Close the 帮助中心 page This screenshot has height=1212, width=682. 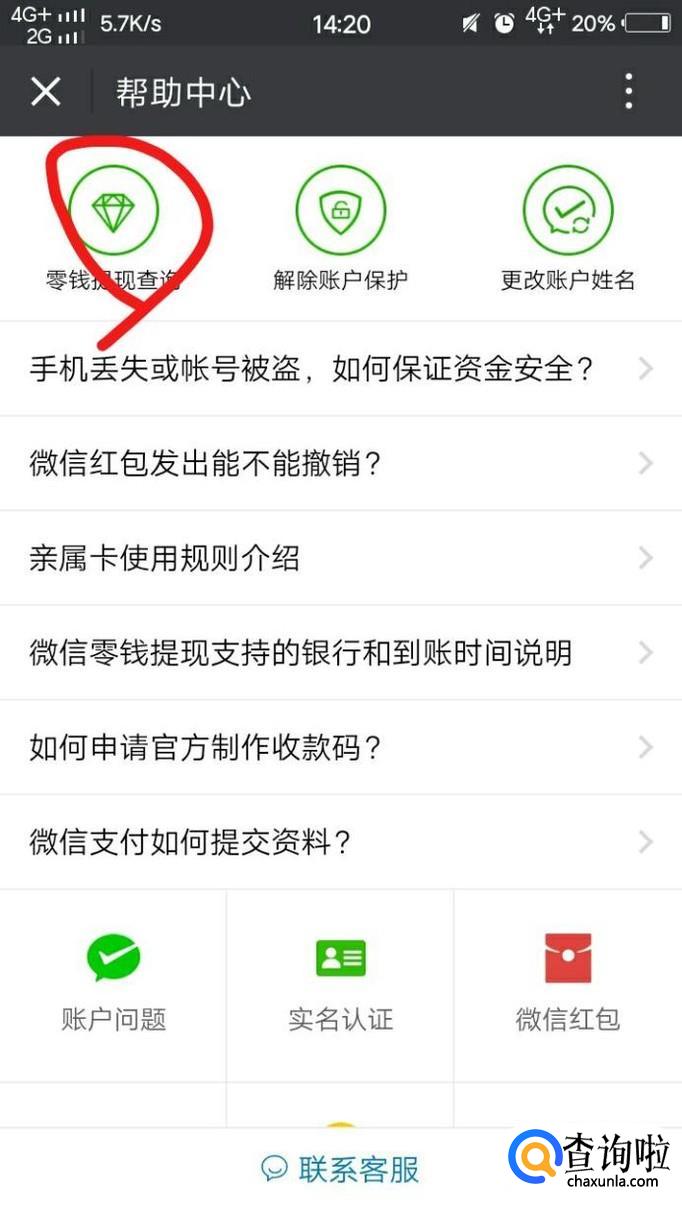tap(45, 92)
